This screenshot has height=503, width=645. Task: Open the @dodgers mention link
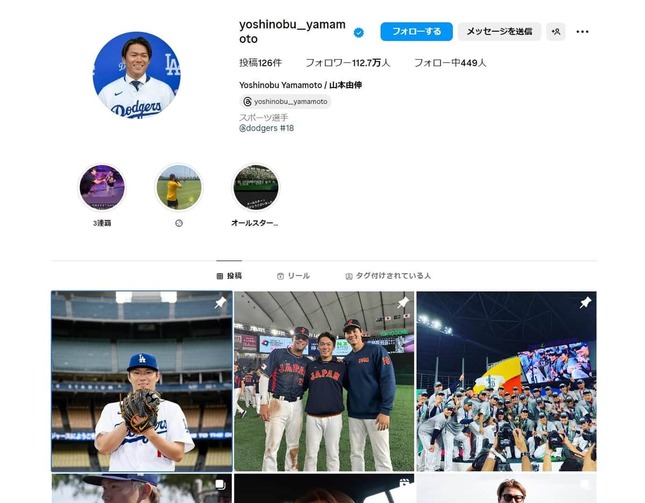click(258, 128)
